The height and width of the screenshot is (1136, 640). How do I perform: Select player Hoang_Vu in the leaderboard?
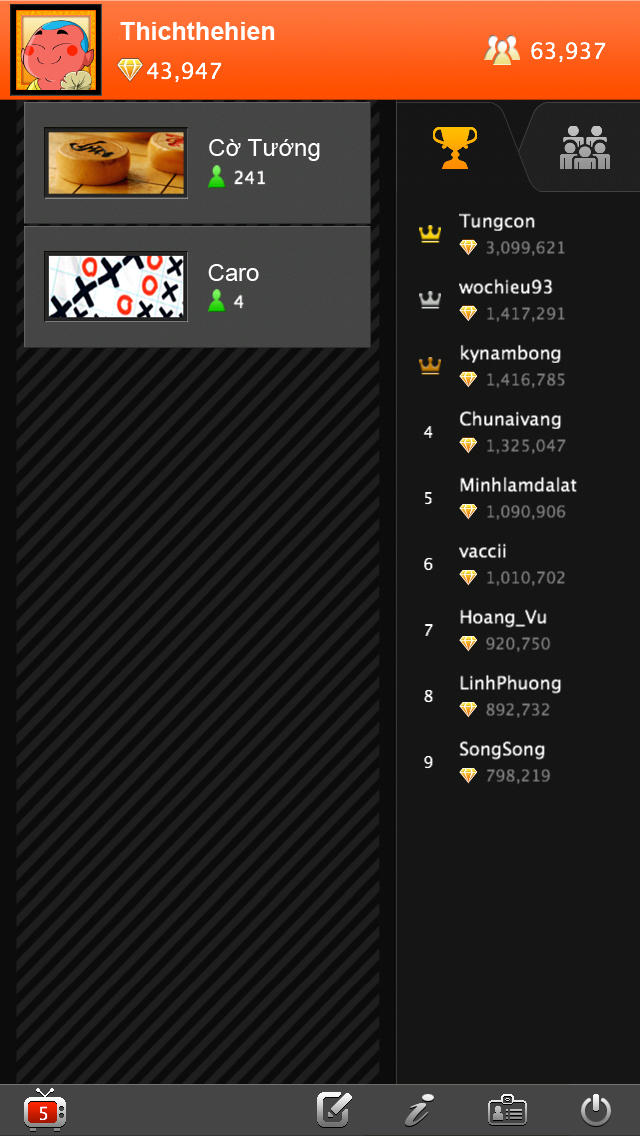[x=510, y=630]
